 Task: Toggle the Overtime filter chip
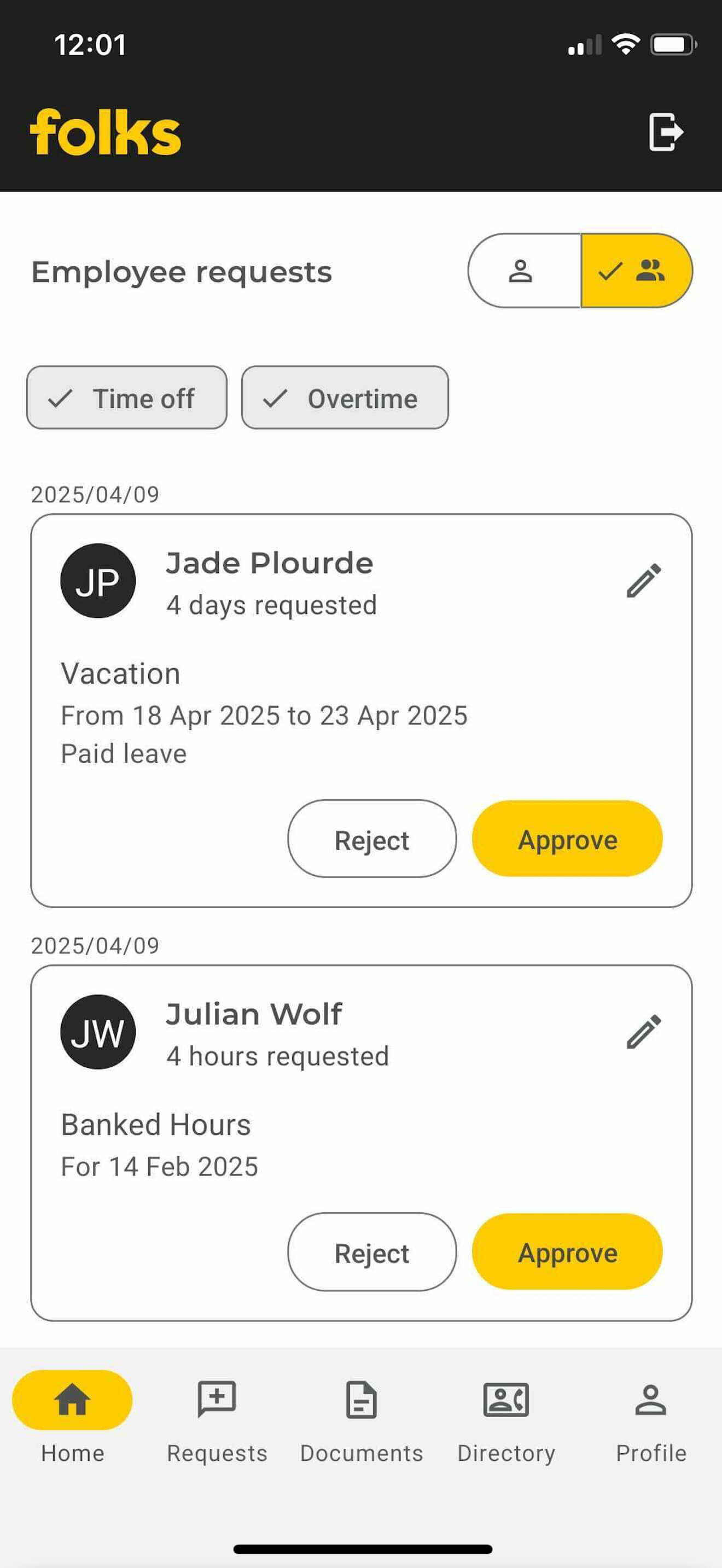tap(345, 398)
